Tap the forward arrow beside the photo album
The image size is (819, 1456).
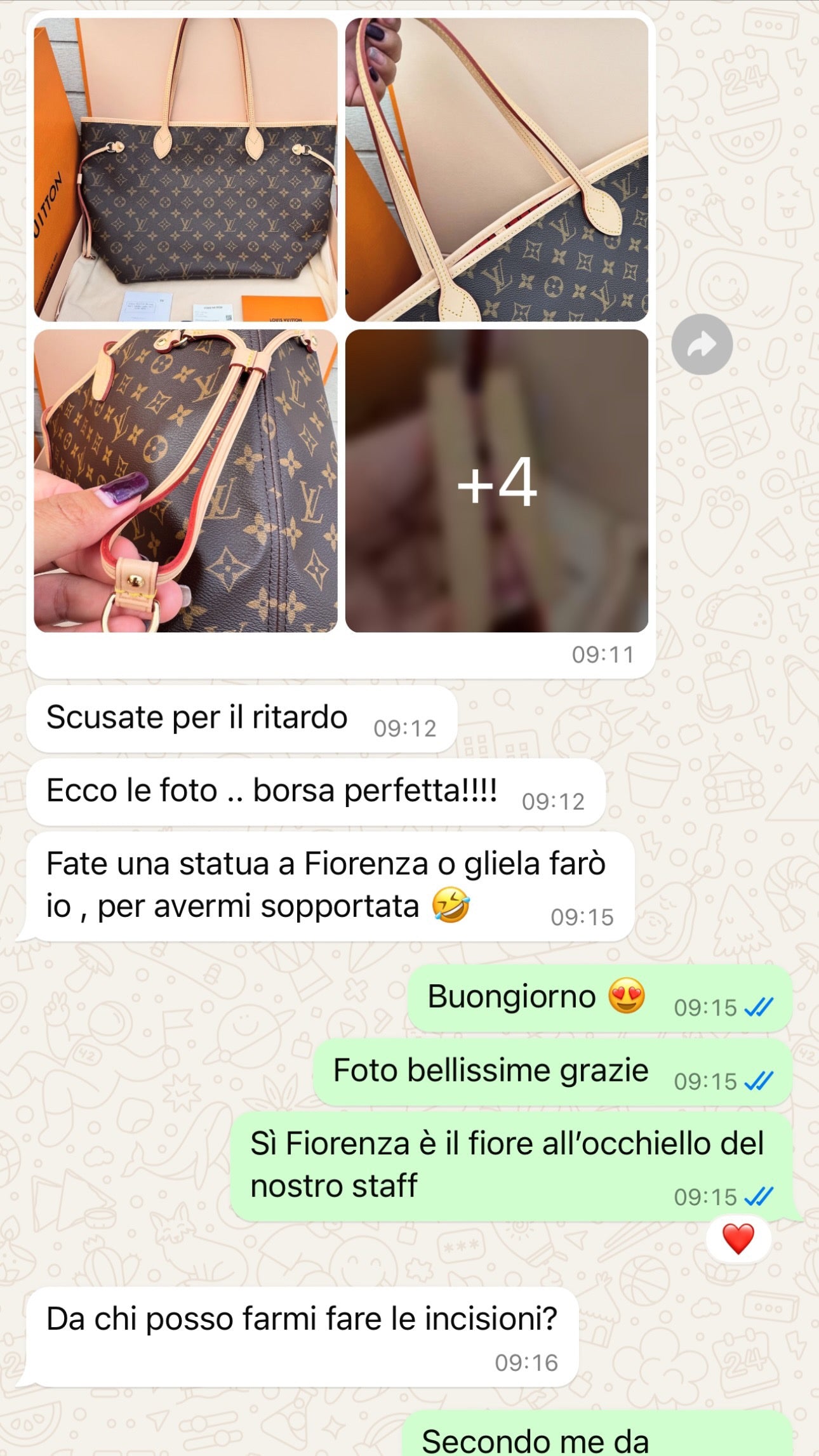pos(702,344)
